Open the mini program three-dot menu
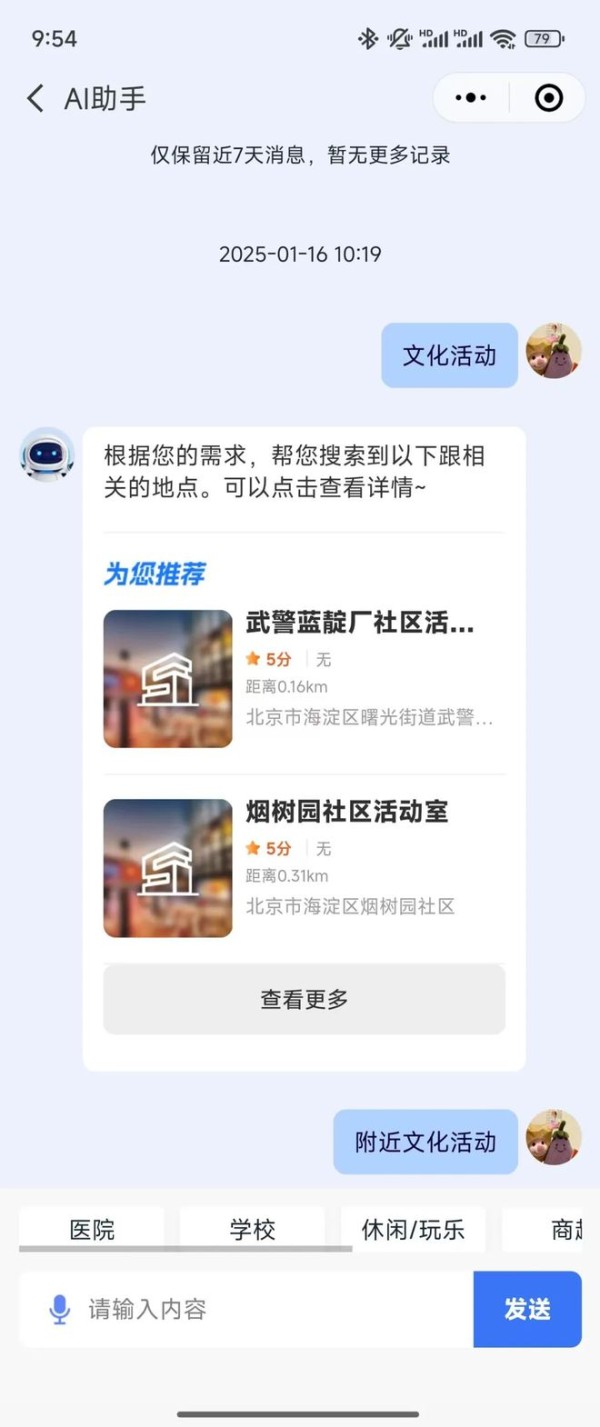600x1427 pixels. pyautogui.click(x=471, y=98)
